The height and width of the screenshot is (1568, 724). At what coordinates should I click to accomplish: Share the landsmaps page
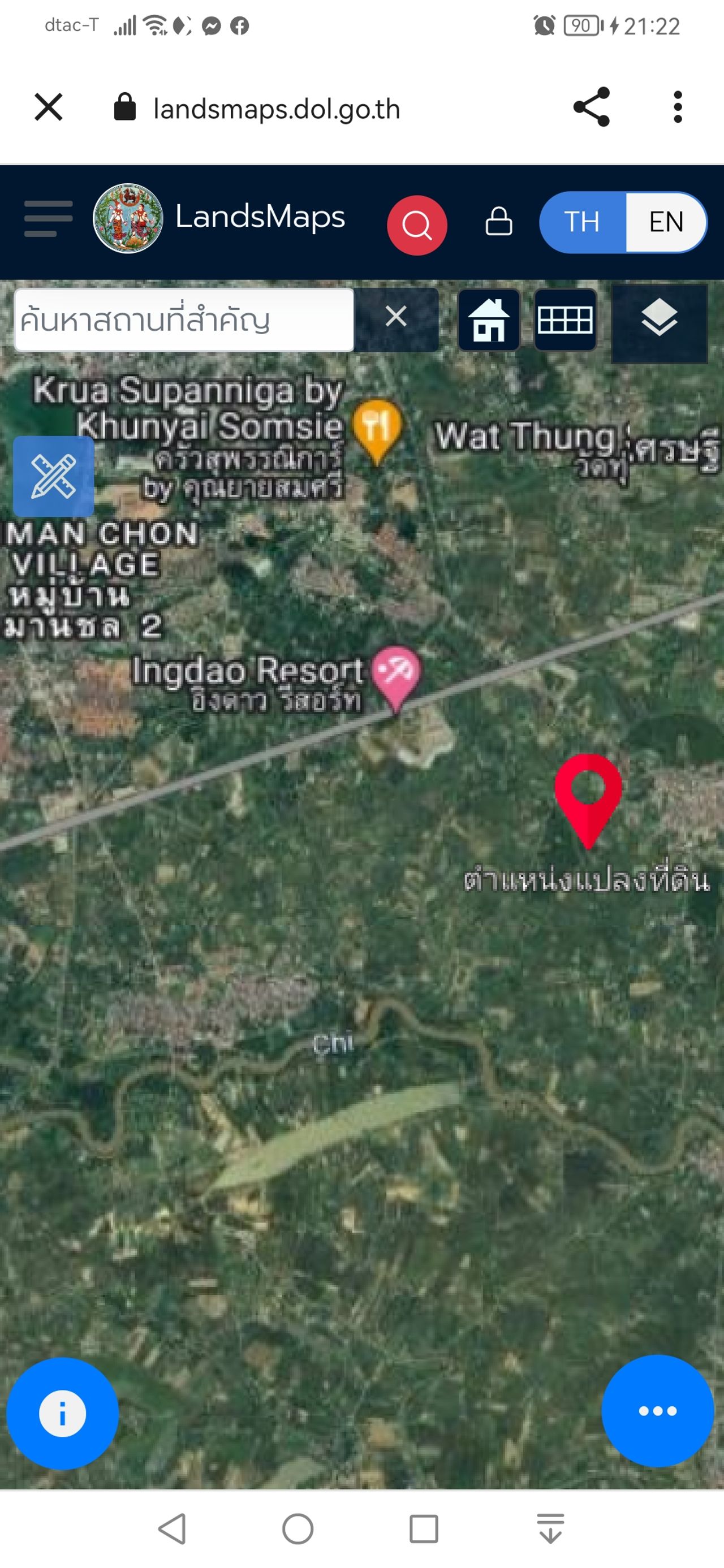click(591, 107)
